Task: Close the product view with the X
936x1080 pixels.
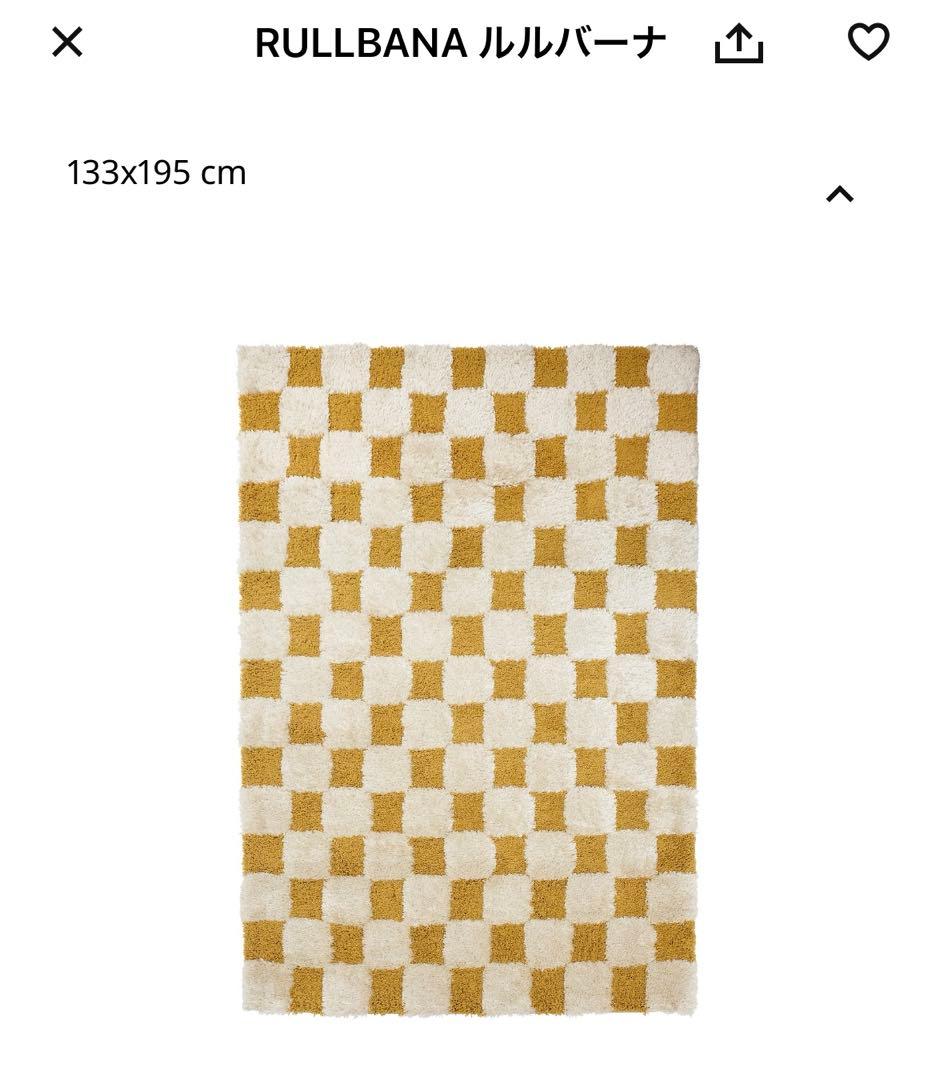Action: (x=65, y=42)
